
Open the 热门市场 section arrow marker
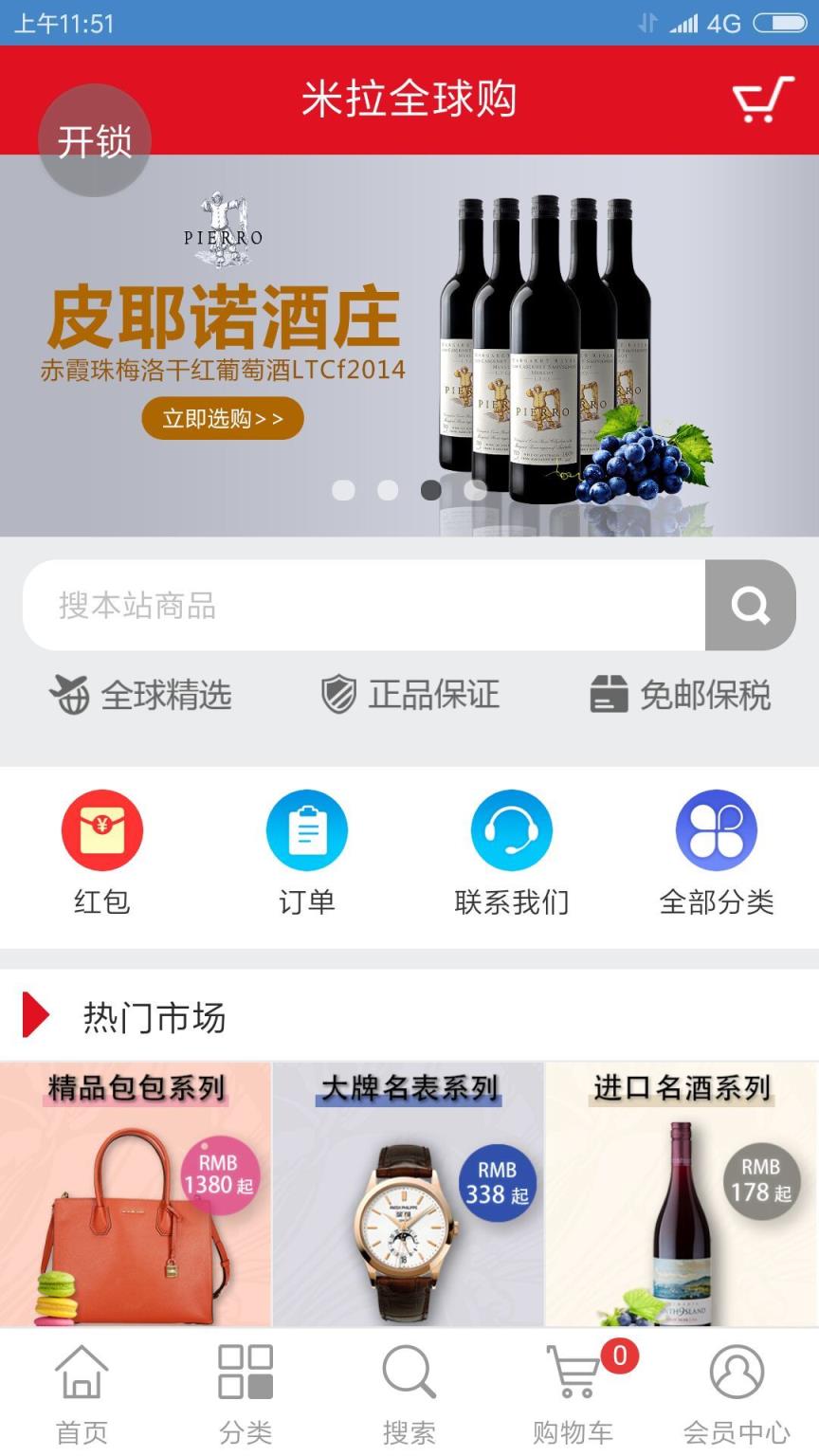pyautogui.click(x=36, y=1017)
